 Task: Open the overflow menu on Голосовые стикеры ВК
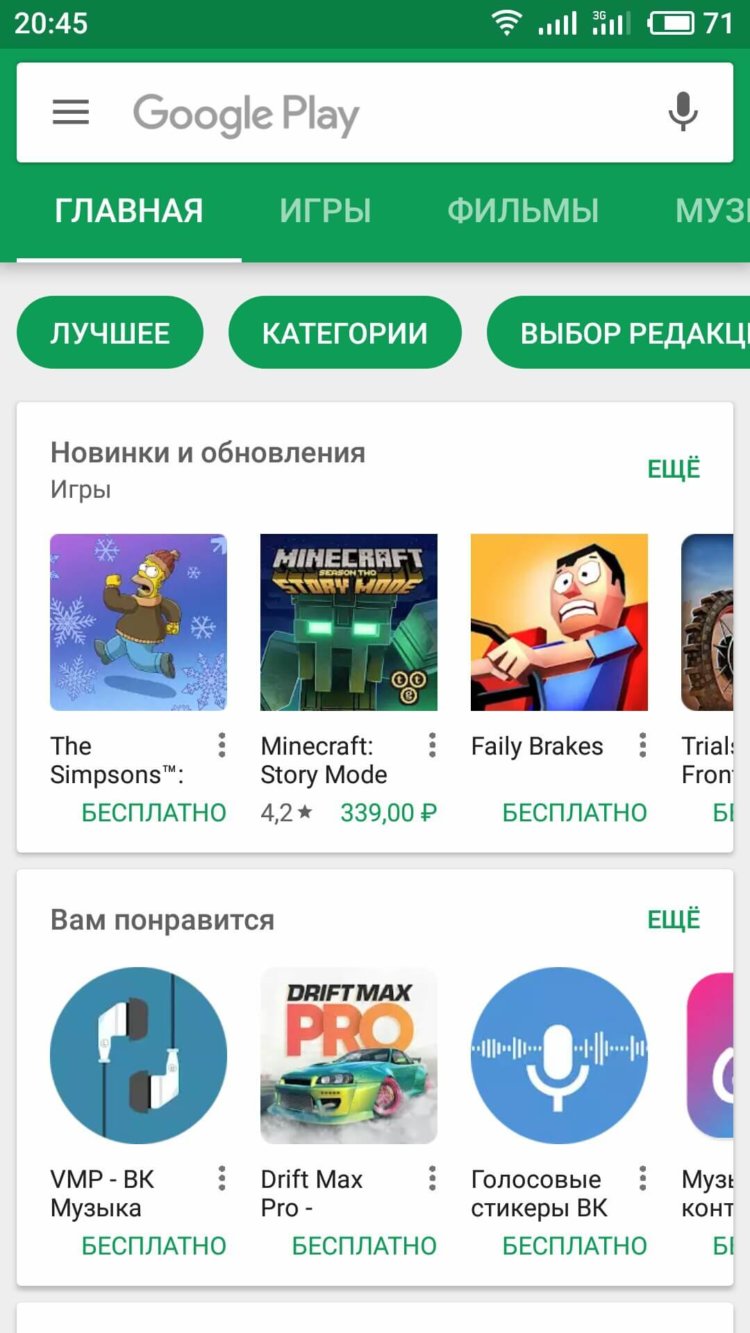coord(641,1179)
